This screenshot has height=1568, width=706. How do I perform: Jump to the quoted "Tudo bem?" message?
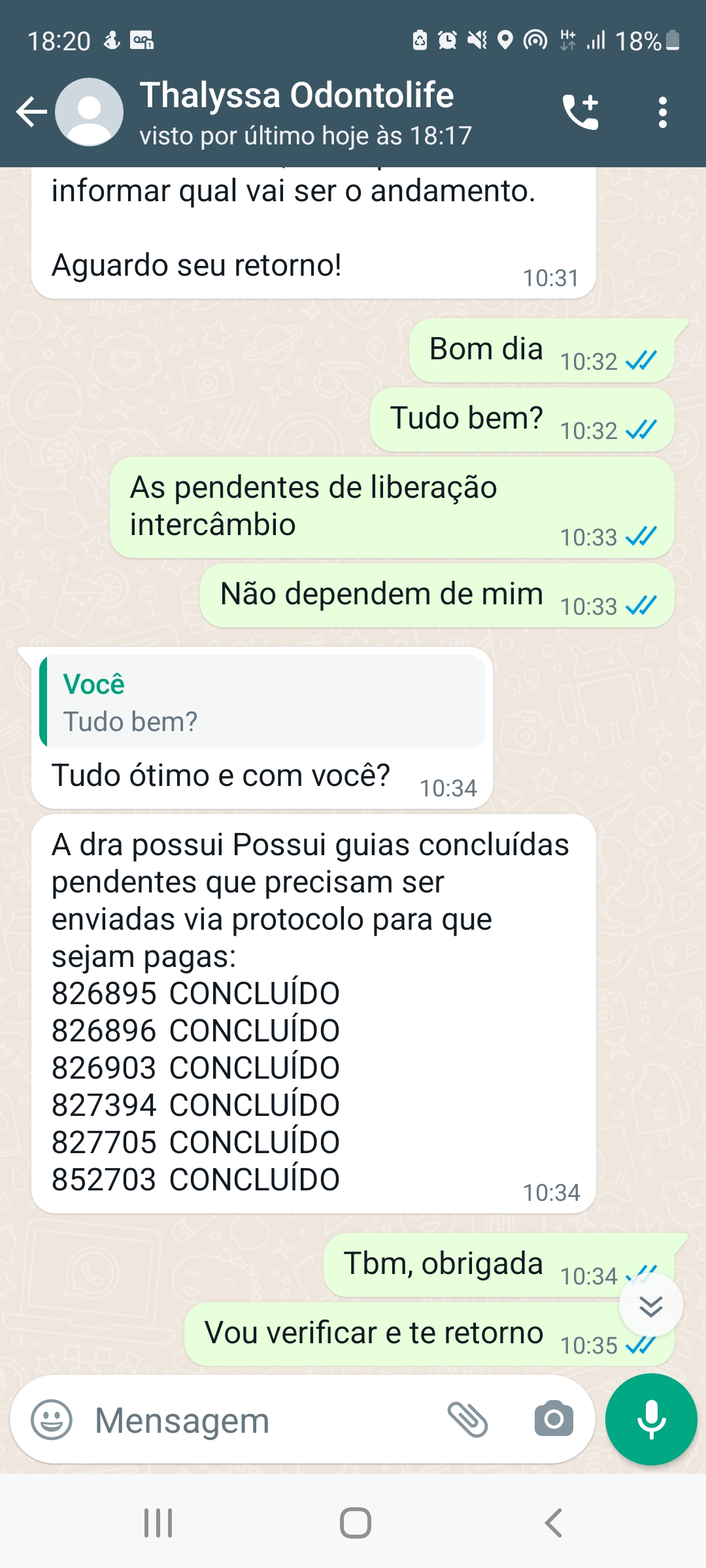(262, 702)
